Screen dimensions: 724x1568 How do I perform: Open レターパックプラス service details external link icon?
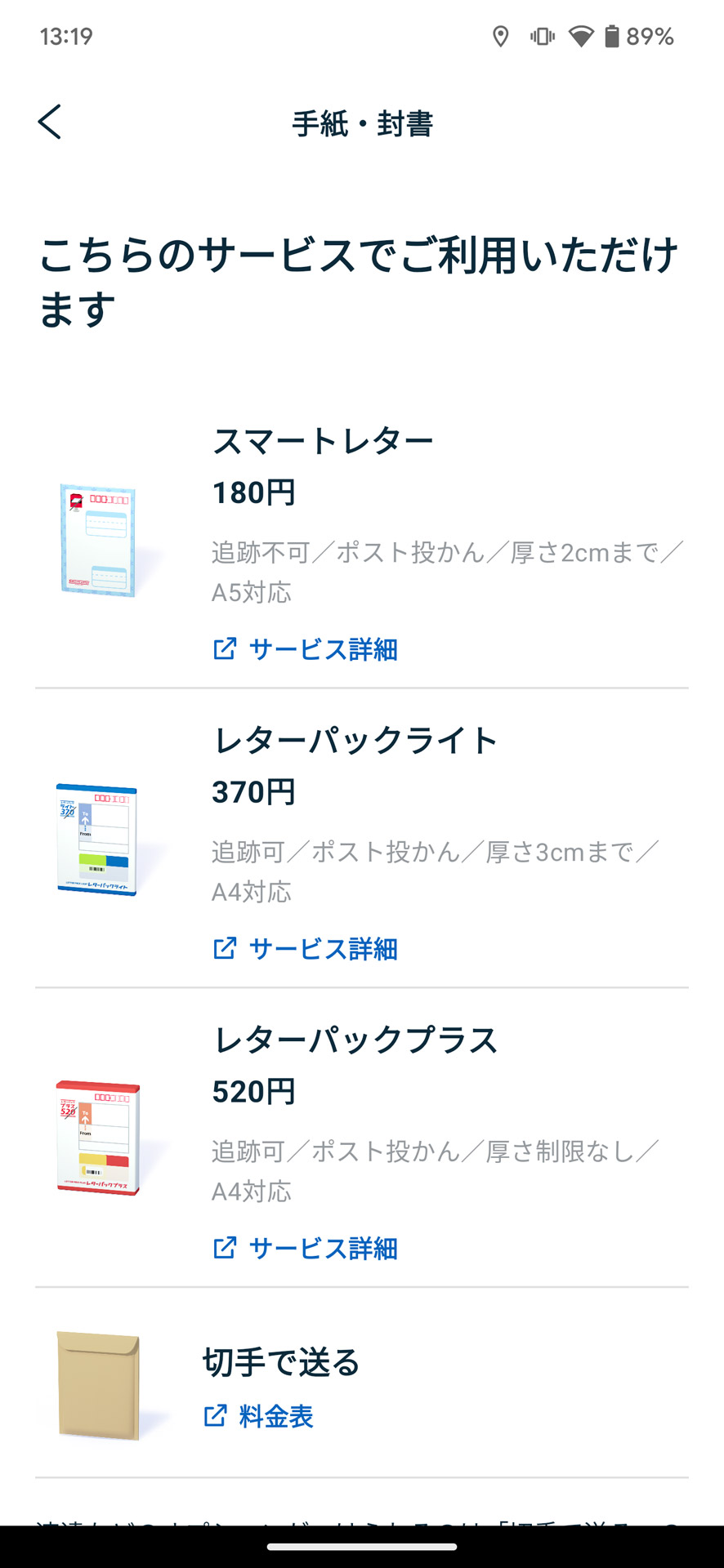(x=226, y=1249)
